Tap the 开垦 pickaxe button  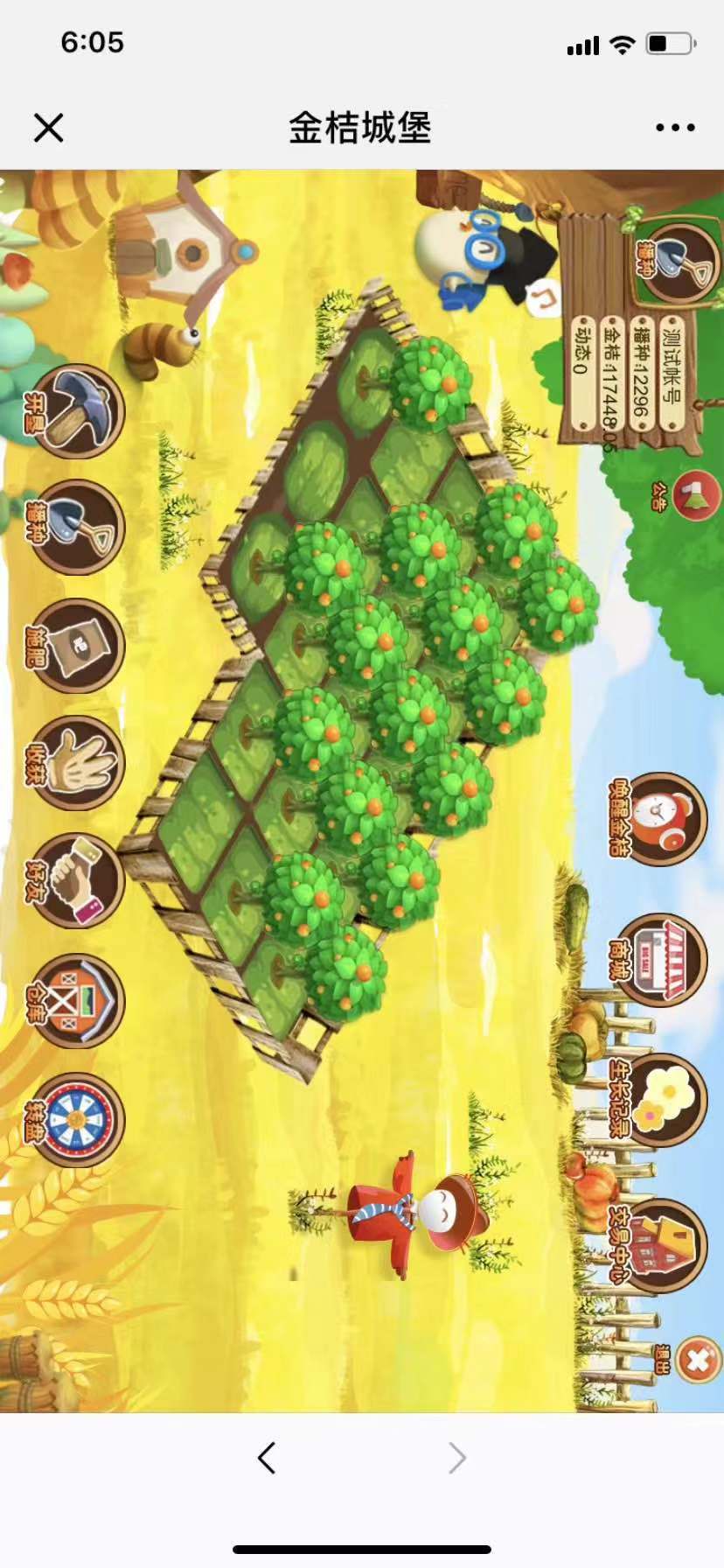75,411
